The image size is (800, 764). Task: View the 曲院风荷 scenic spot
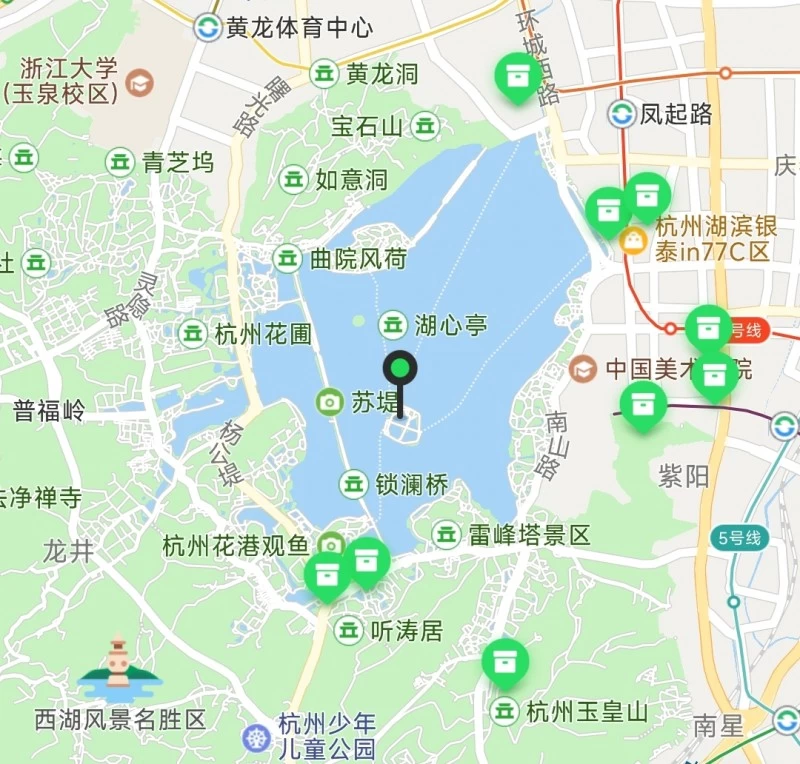point(288,259)
